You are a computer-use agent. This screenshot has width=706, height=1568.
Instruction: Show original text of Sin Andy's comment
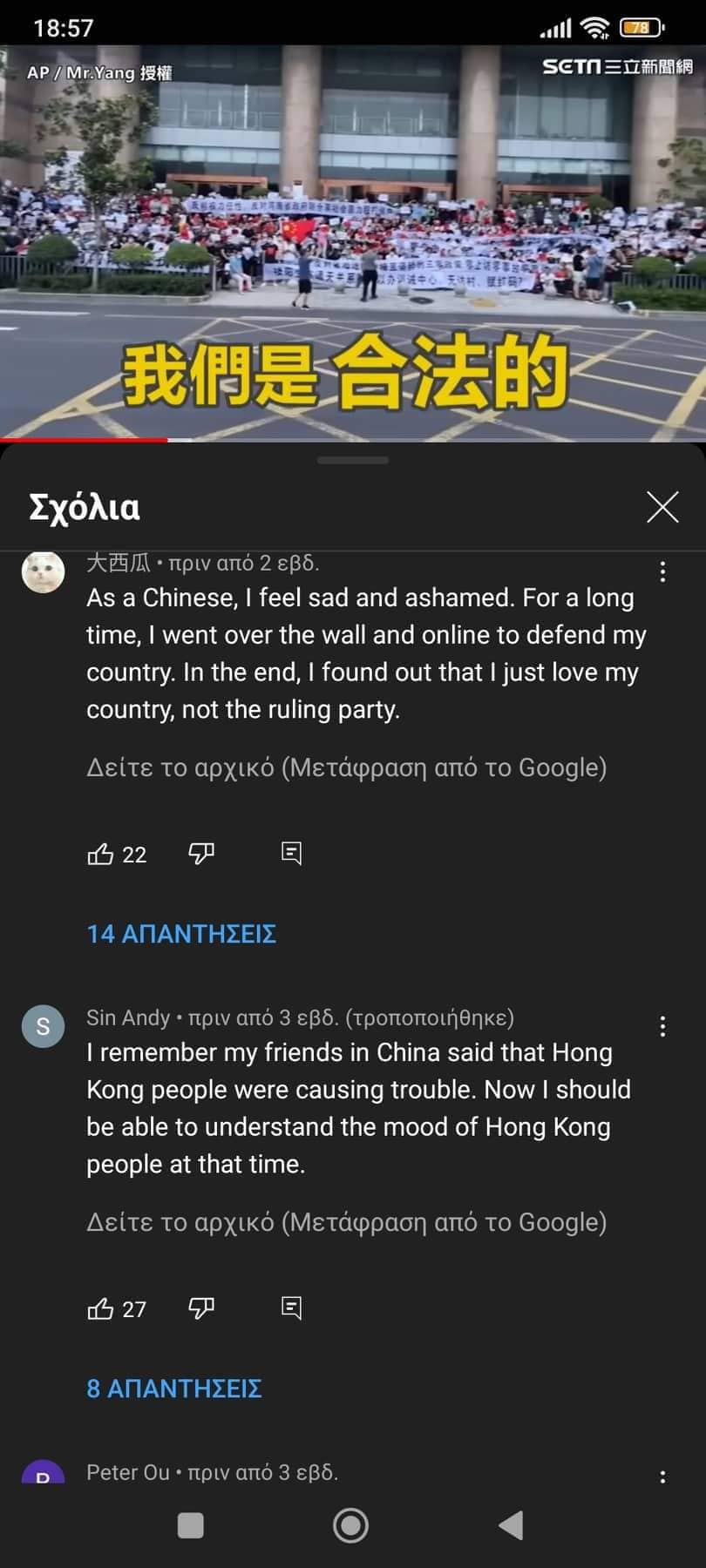(346, 1222)
